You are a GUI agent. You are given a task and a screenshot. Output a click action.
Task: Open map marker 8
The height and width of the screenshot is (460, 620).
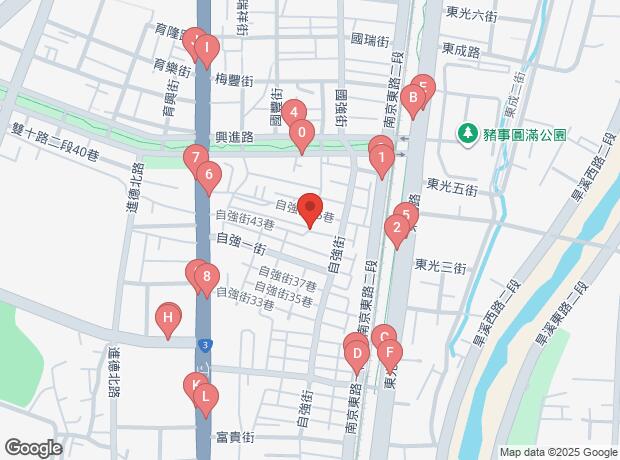pyautogui.click(x=205, y=277)
